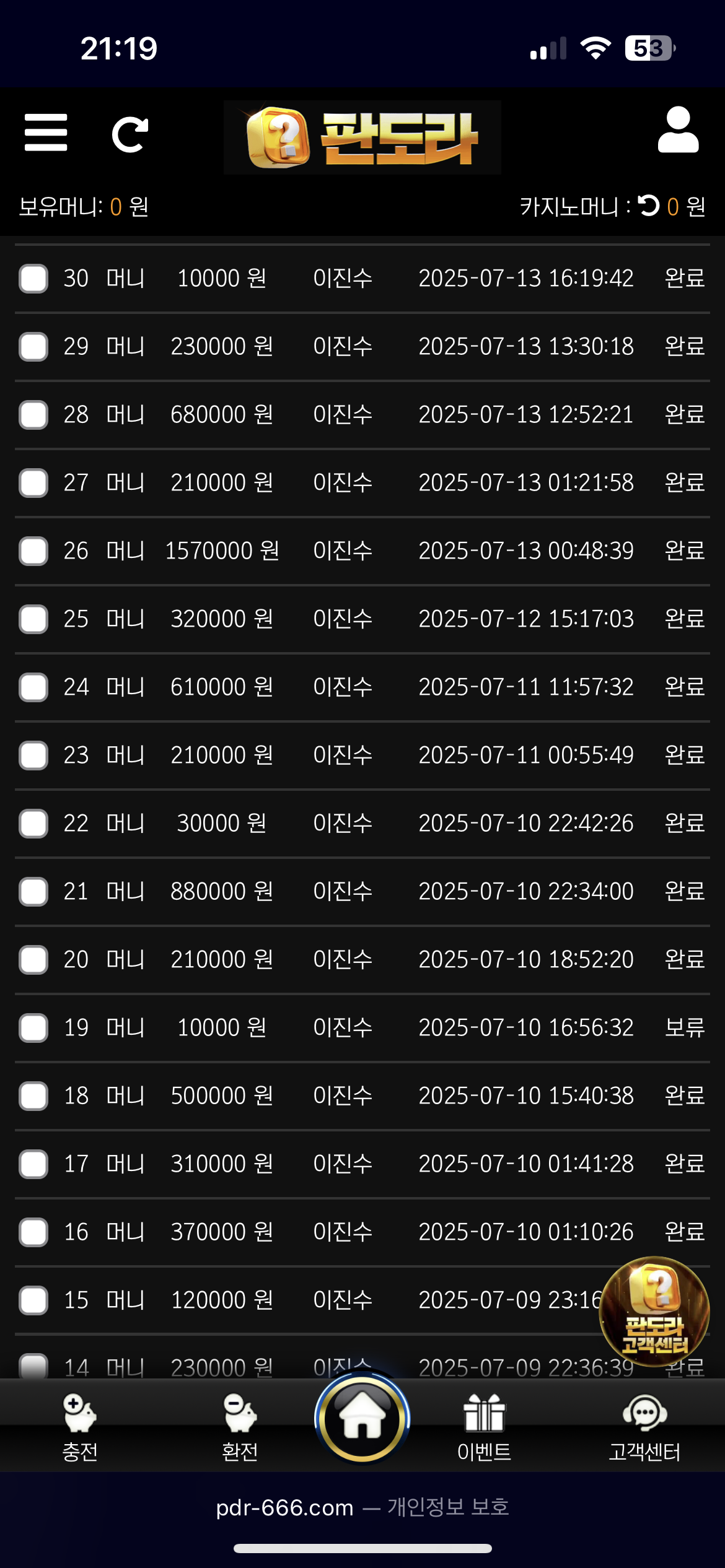Viewport: 725px width, 1568px height.
Task: Select the checkbox for entry 17
Action: pyautogui.click(x=33, y=1164)
